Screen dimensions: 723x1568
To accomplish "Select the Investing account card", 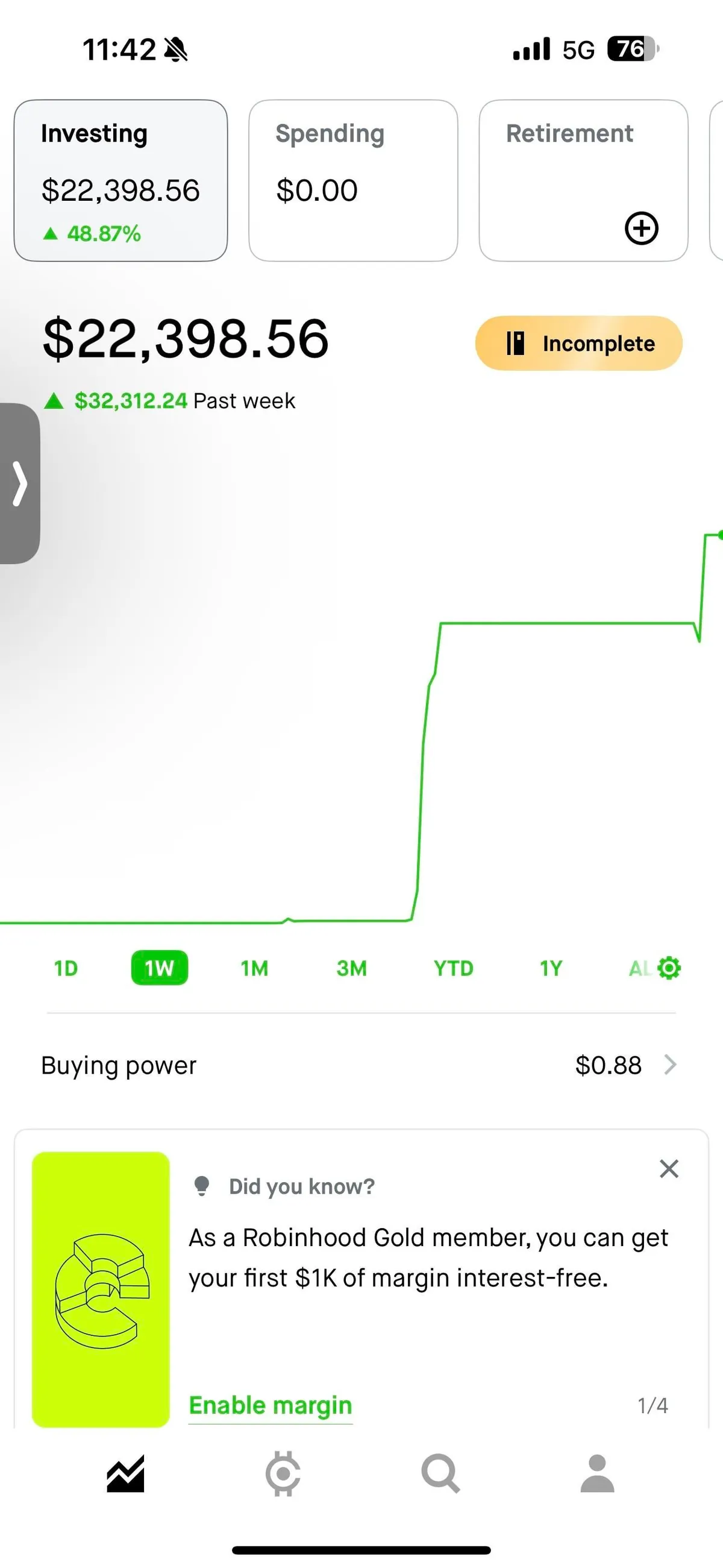I will click(x=121, y=179).
